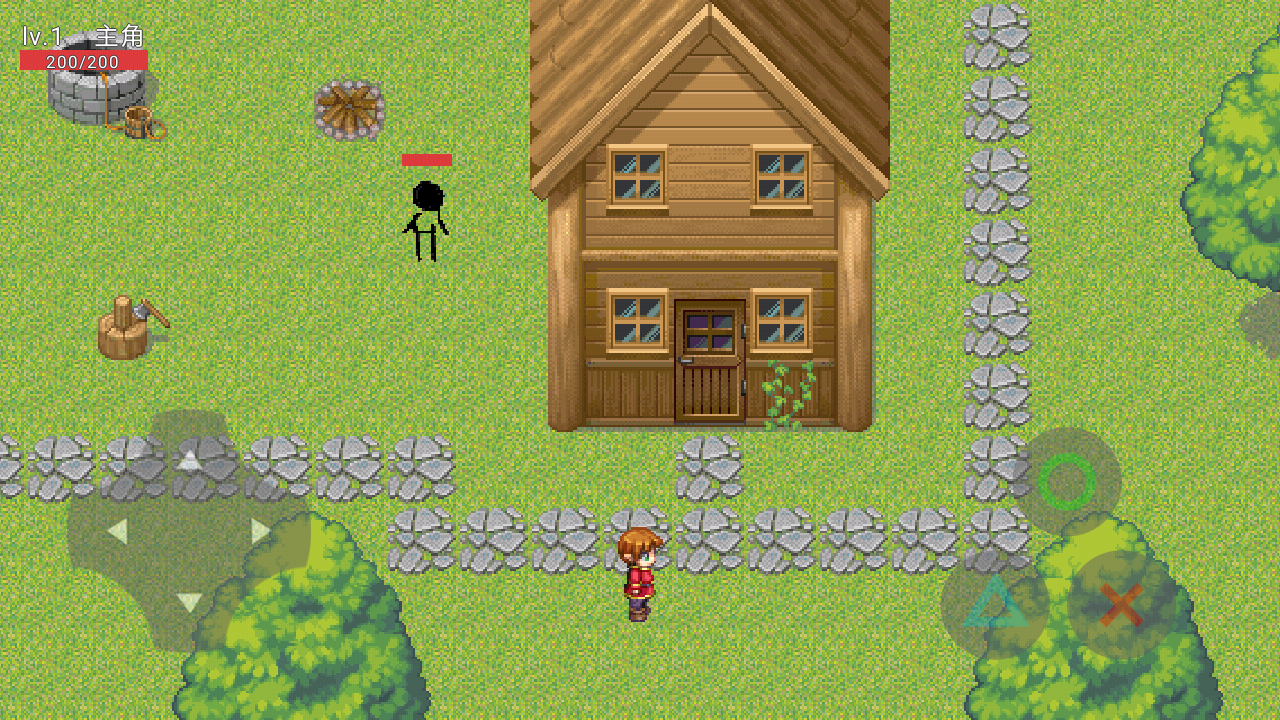Tap the D-pad left arrow

(117, 531)
